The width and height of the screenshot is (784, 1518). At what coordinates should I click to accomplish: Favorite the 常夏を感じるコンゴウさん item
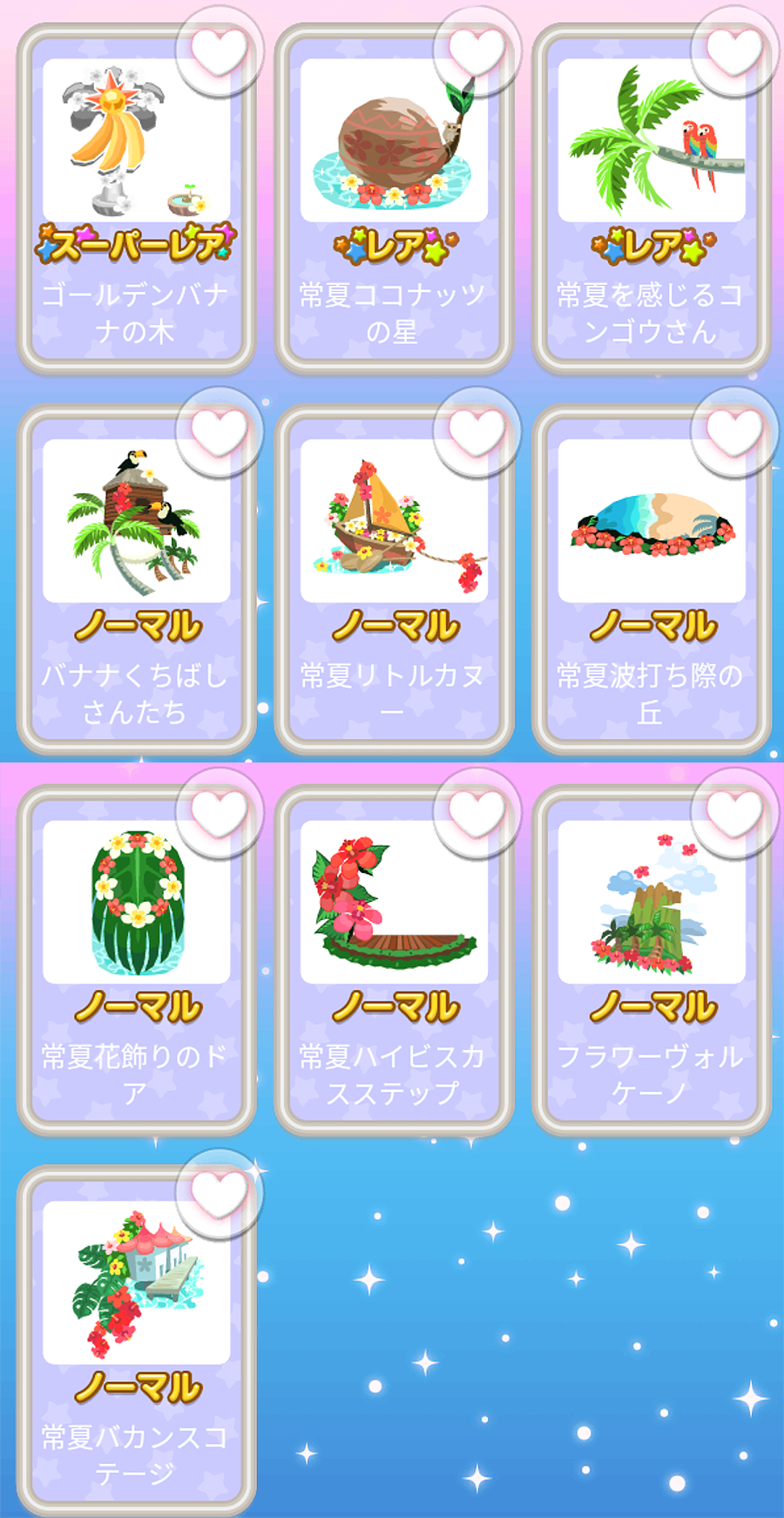(734, 51)
